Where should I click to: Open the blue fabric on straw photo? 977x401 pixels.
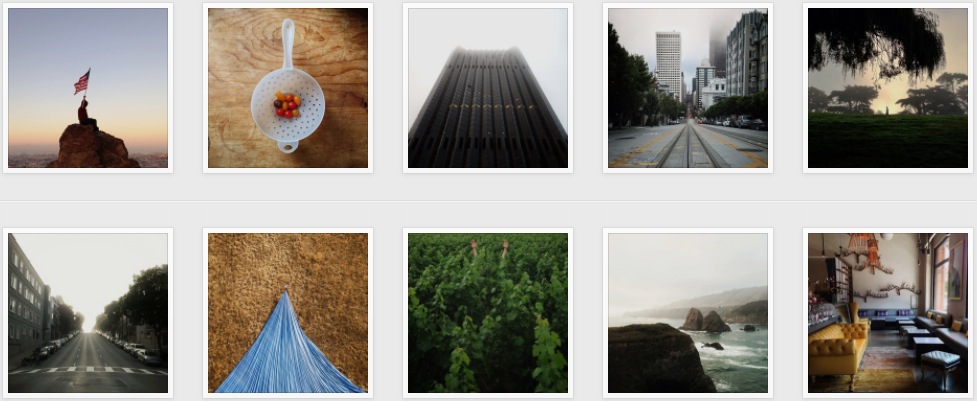[x=288, y=313]
